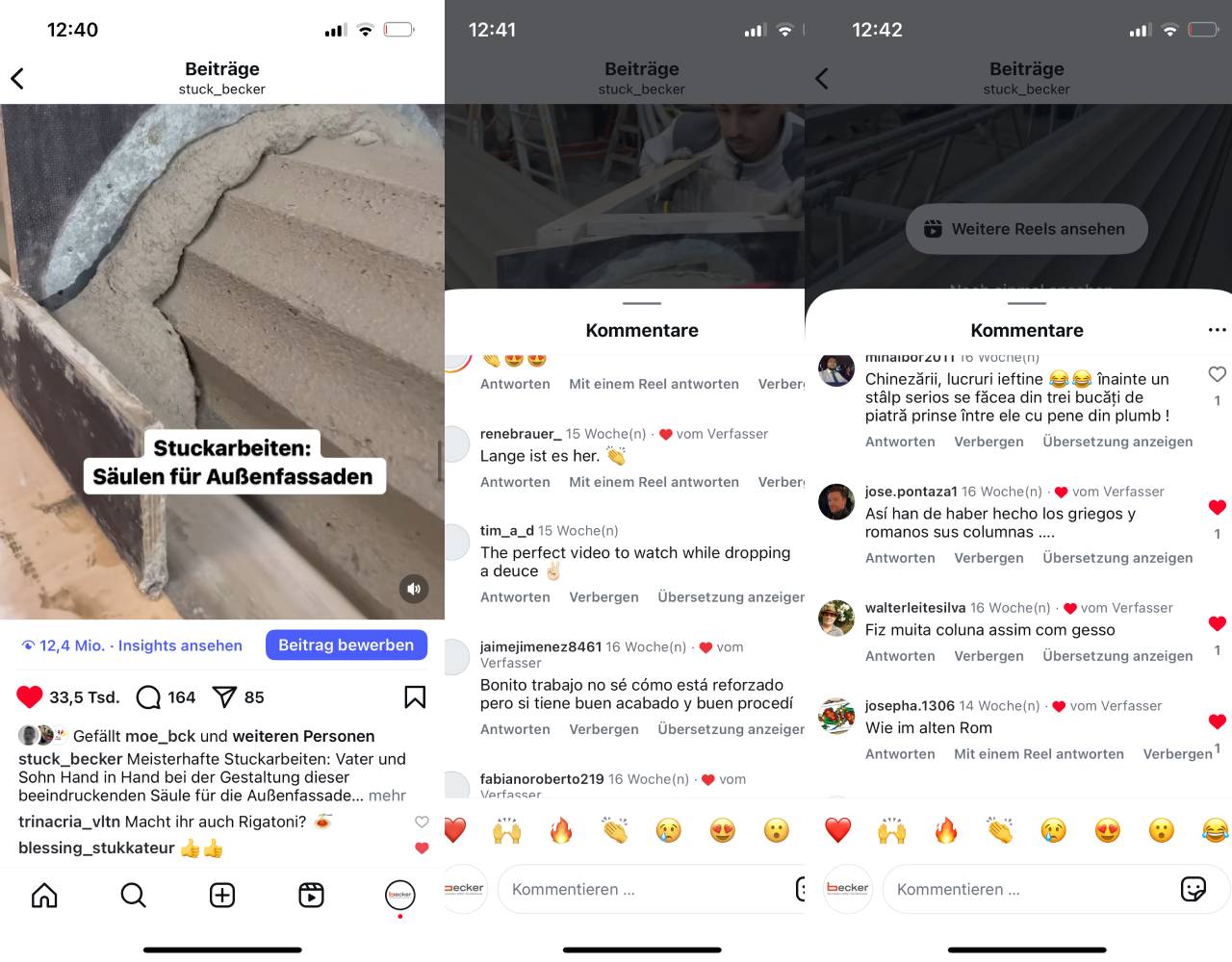
Task: Reply with a Reel to josepha.1306
Action: [x=1039, y=754]
